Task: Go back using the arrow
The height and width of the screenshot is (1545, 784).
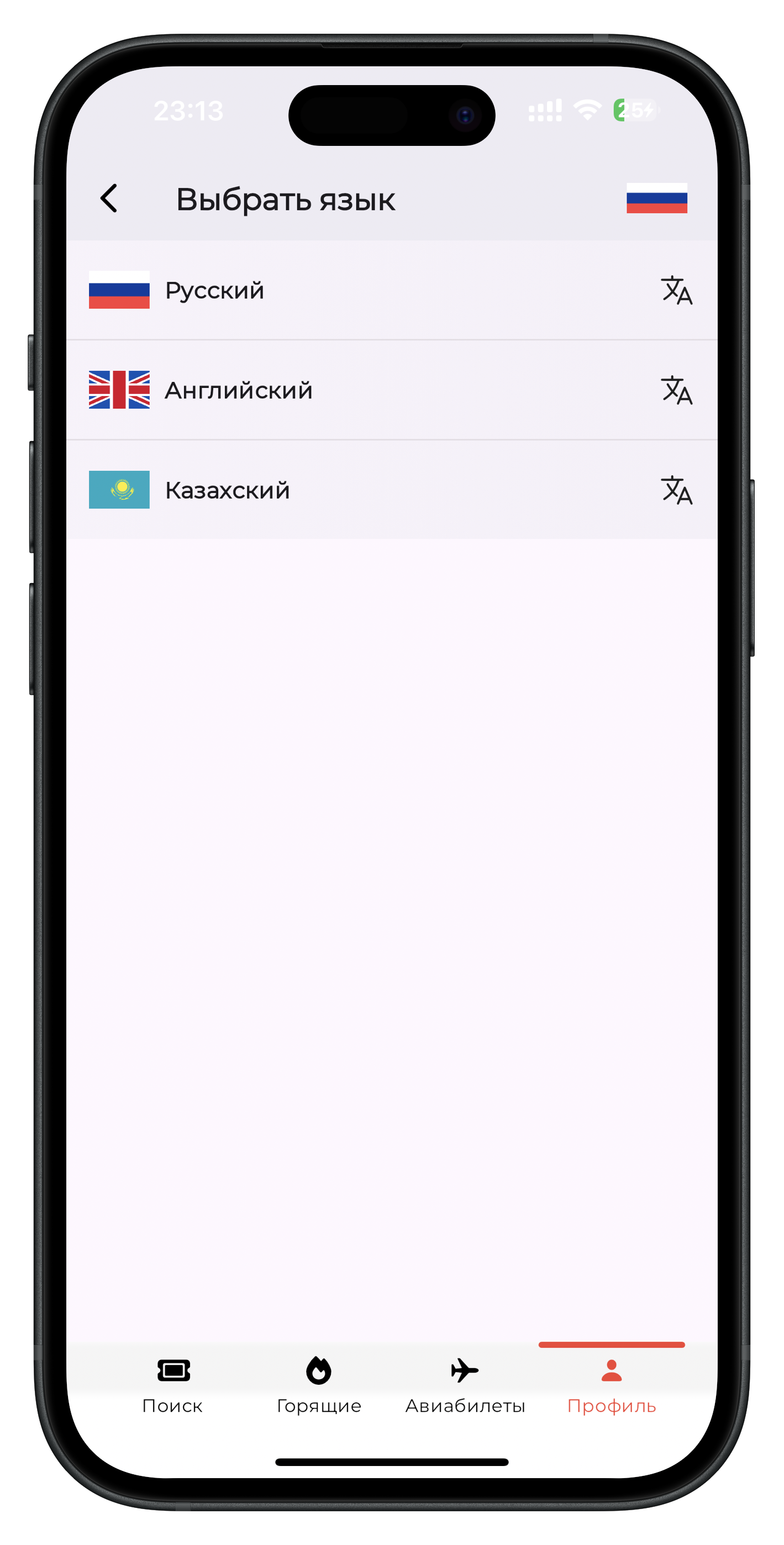Action: click(x=109, y=198)
